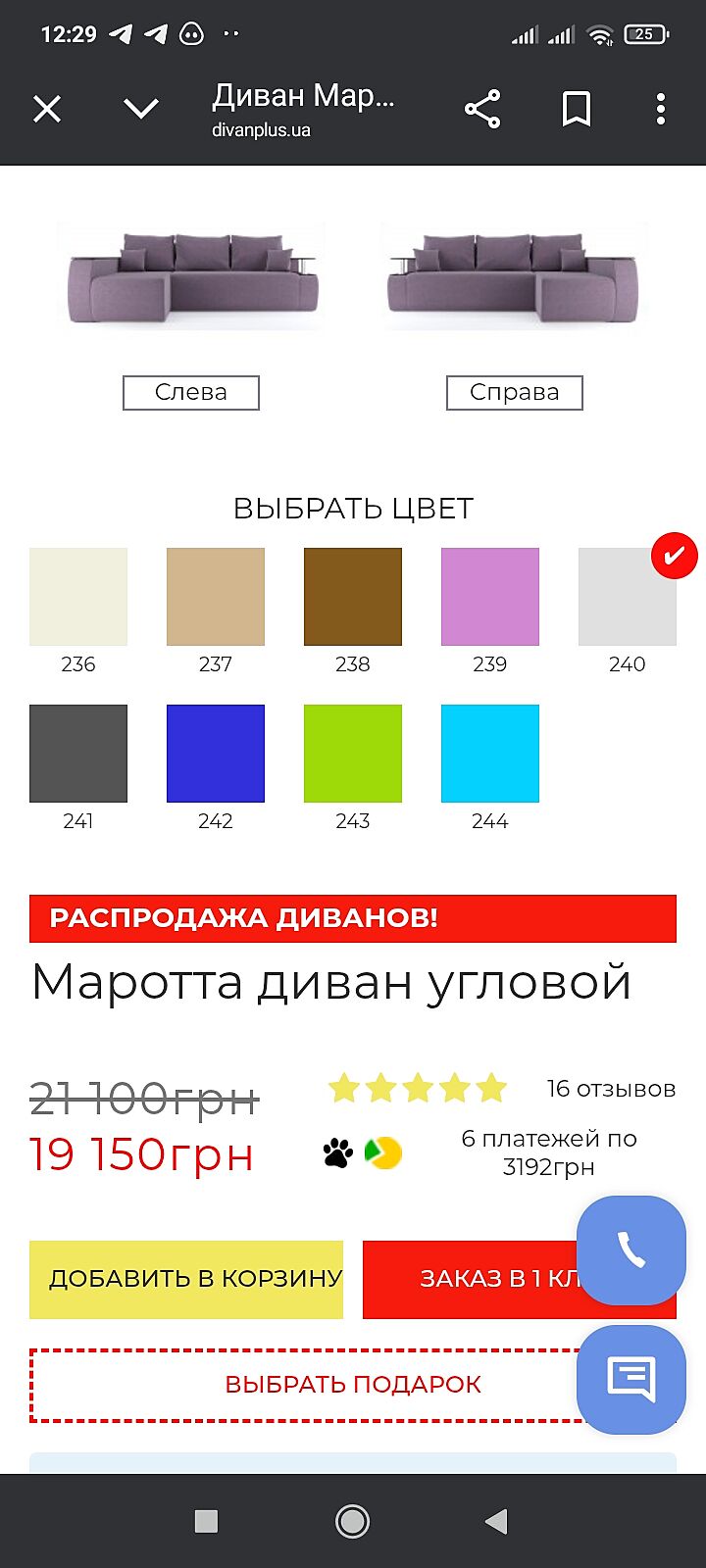Expand the browser tab dropdown arrow
The height and width of the screenshot is (1568, 706).
point(141,108)
